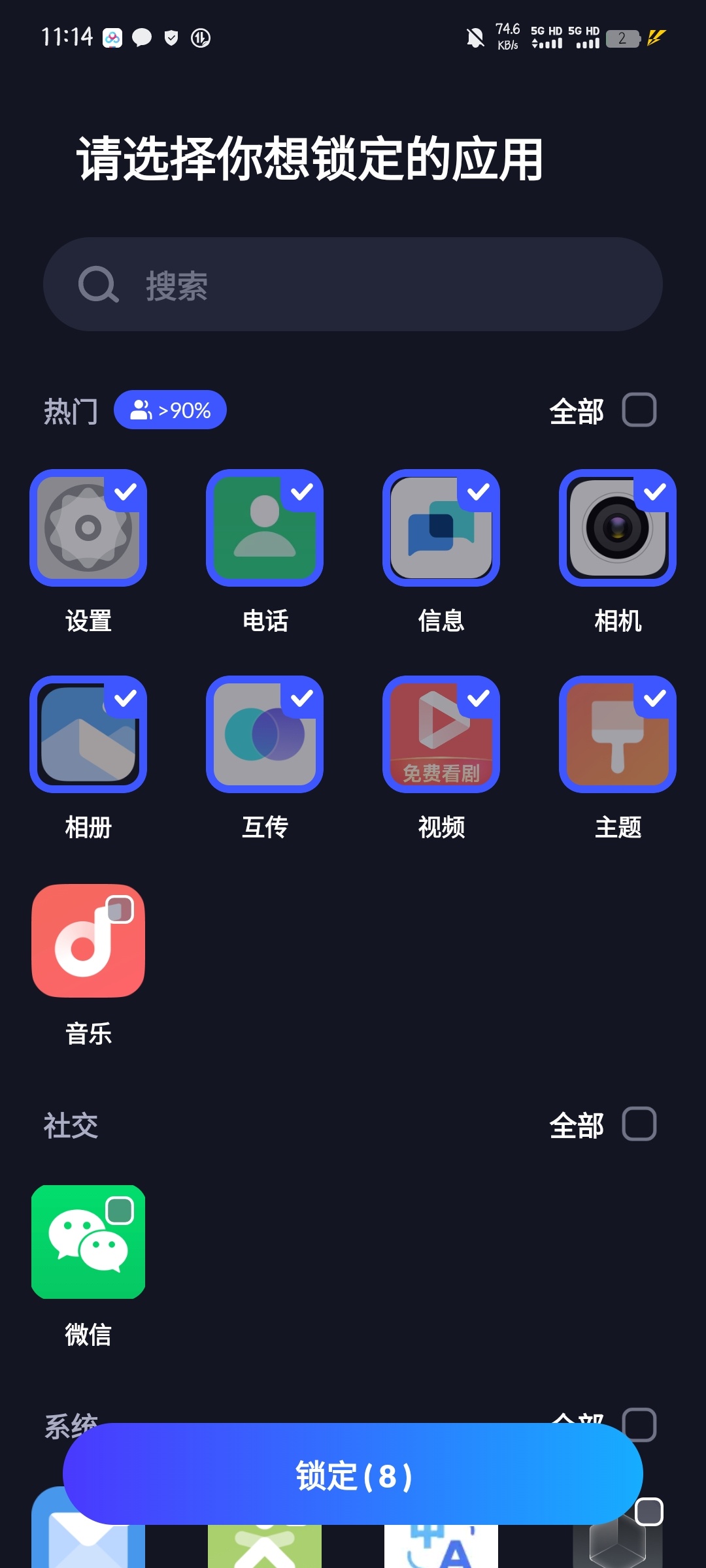
Task: Tap the 锁定(8) button
Action: click(x=353, y=1475)
